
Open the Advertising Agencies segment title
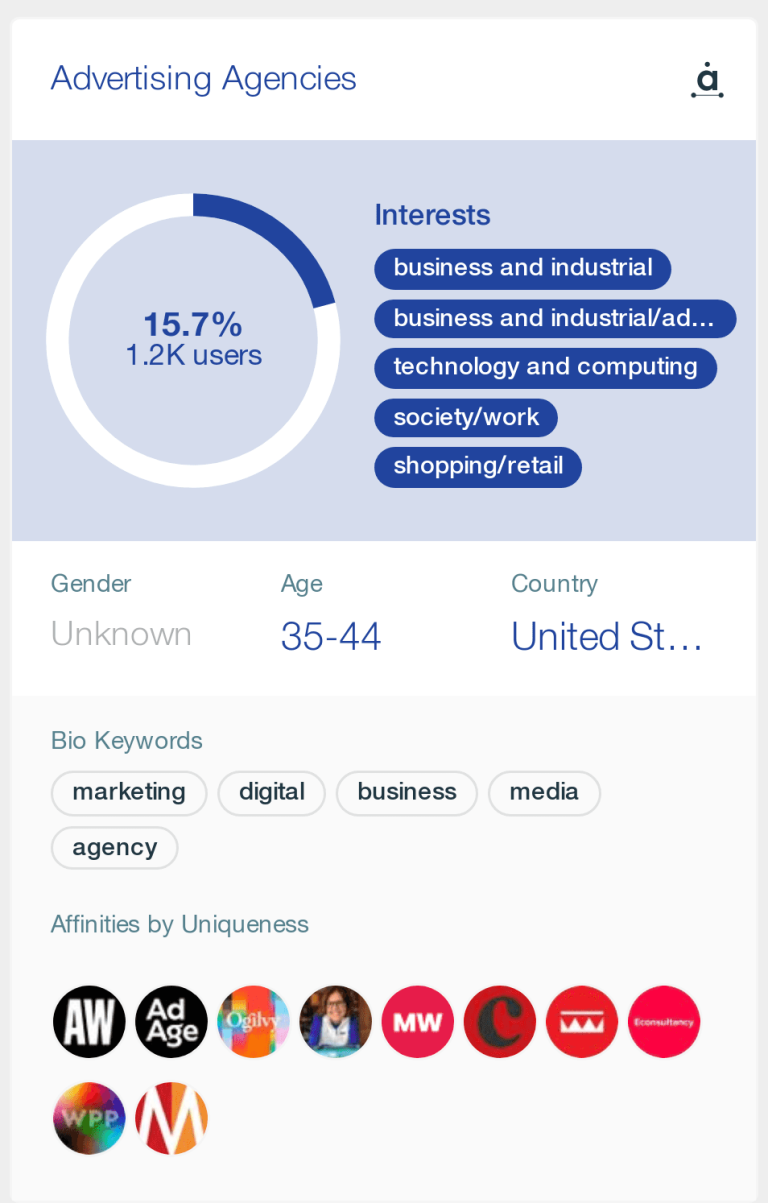pos(203,78)
